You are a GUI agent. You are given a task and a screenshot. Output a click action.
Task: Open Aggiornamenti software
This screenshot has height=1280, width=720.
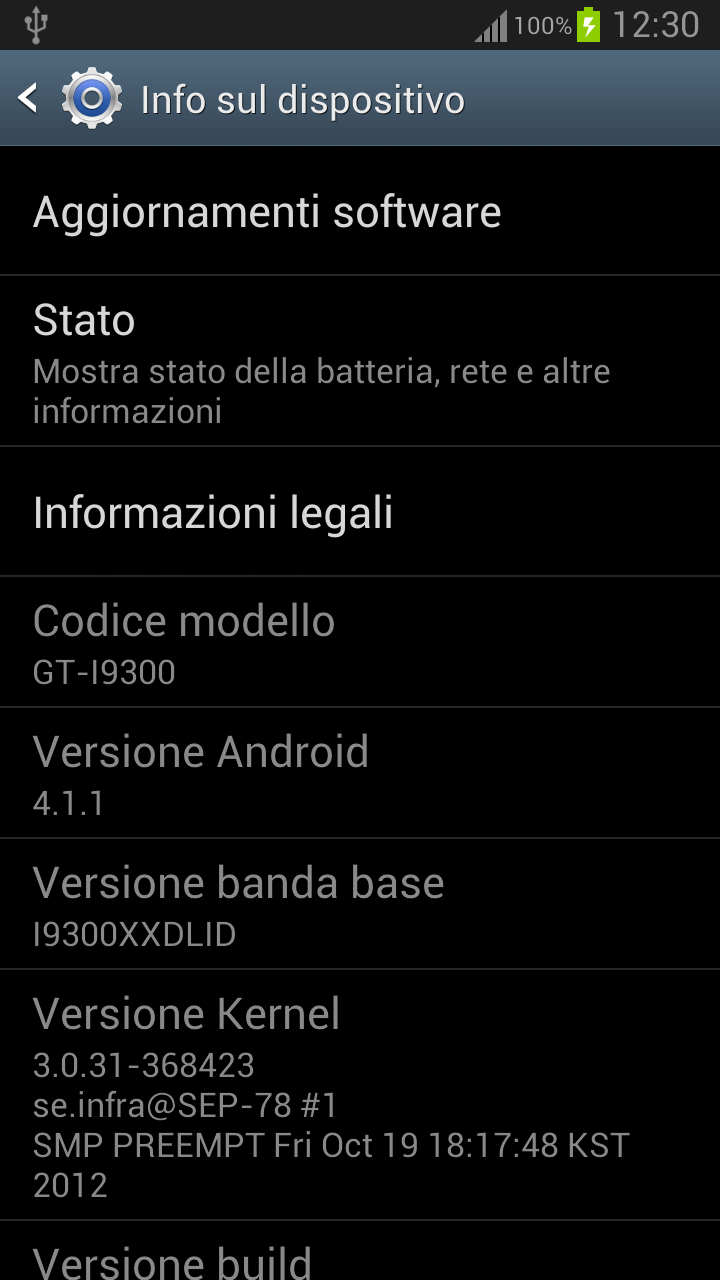point(360,211)
